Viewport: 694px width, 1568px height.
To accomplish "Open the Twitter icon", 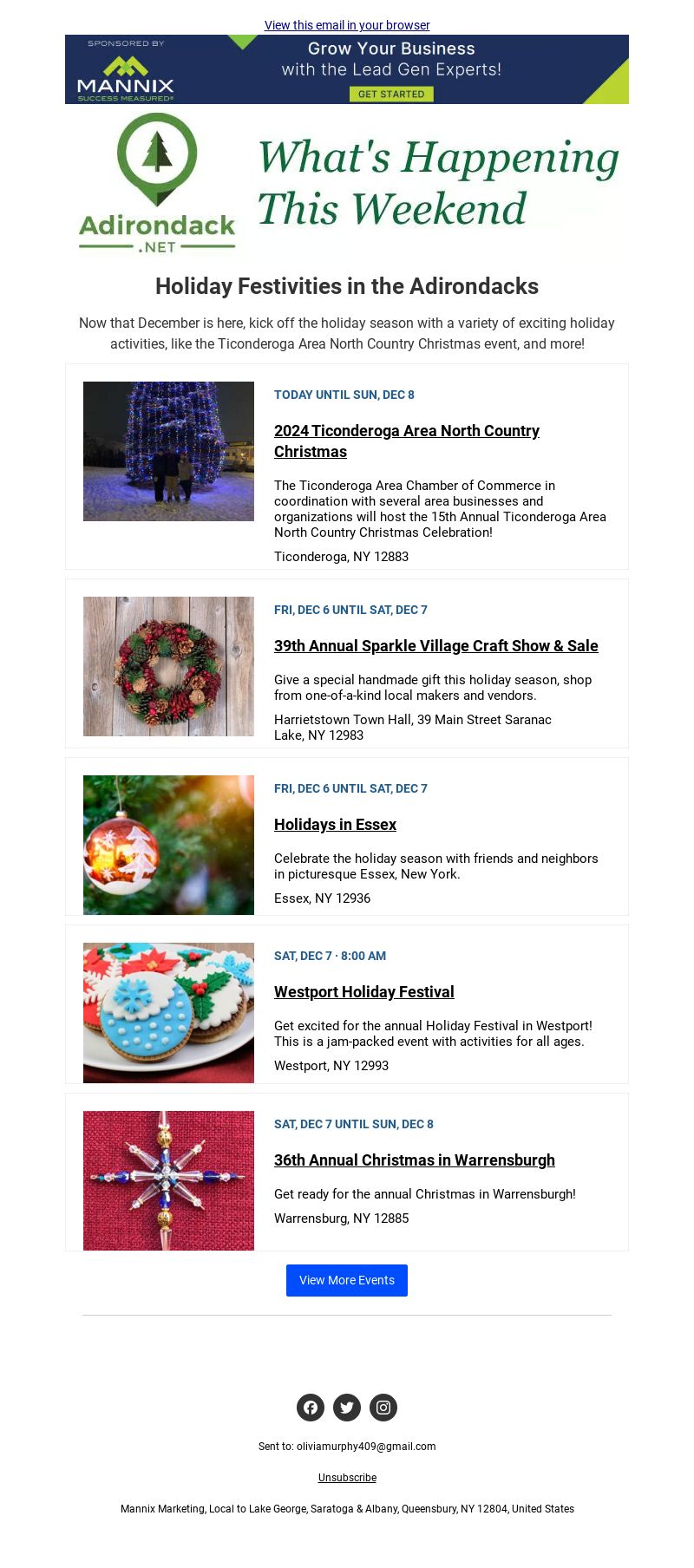I will (347, 1407).
